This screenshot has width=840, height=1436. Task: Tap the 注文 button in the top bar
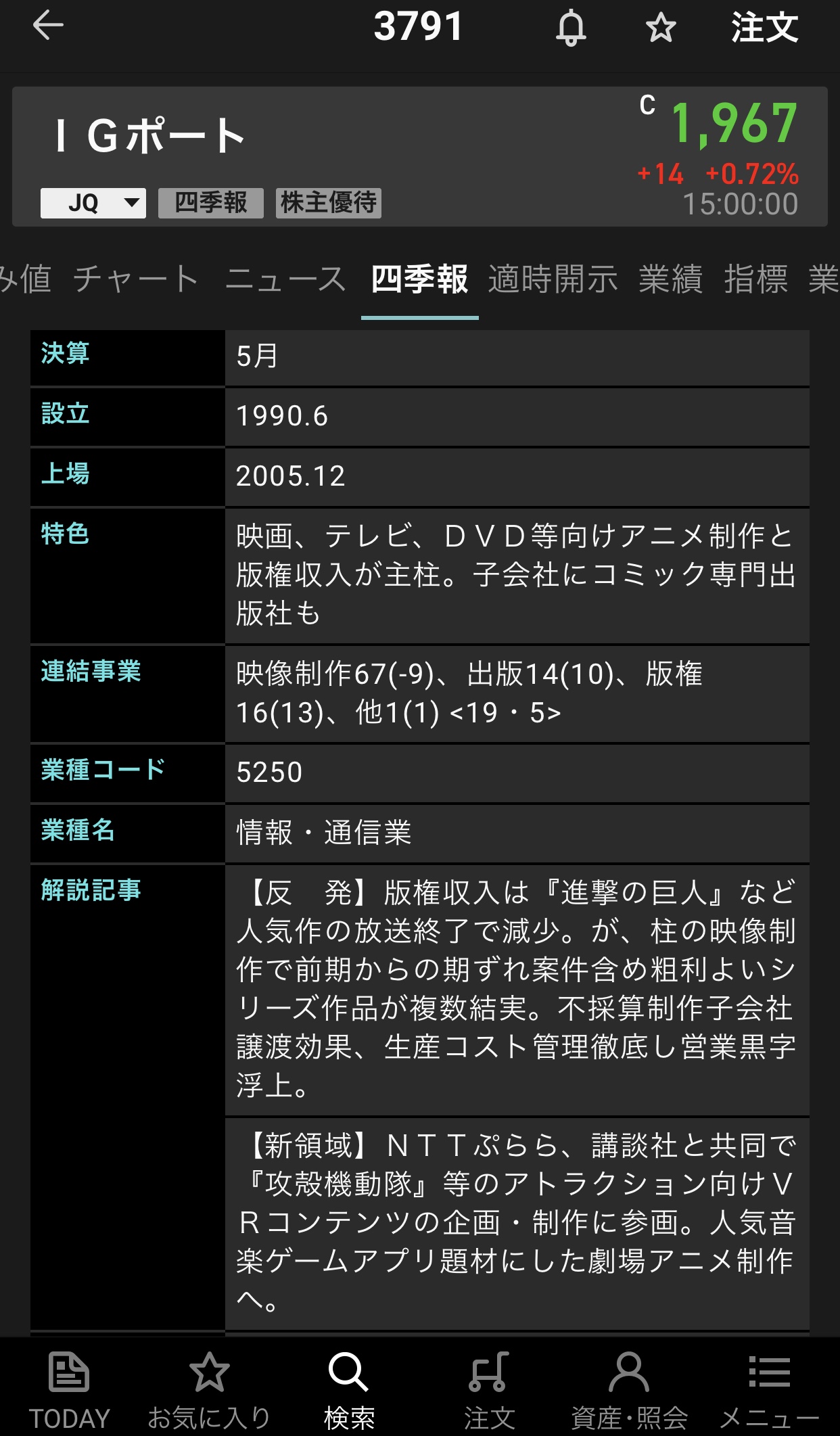pos(764,28)
